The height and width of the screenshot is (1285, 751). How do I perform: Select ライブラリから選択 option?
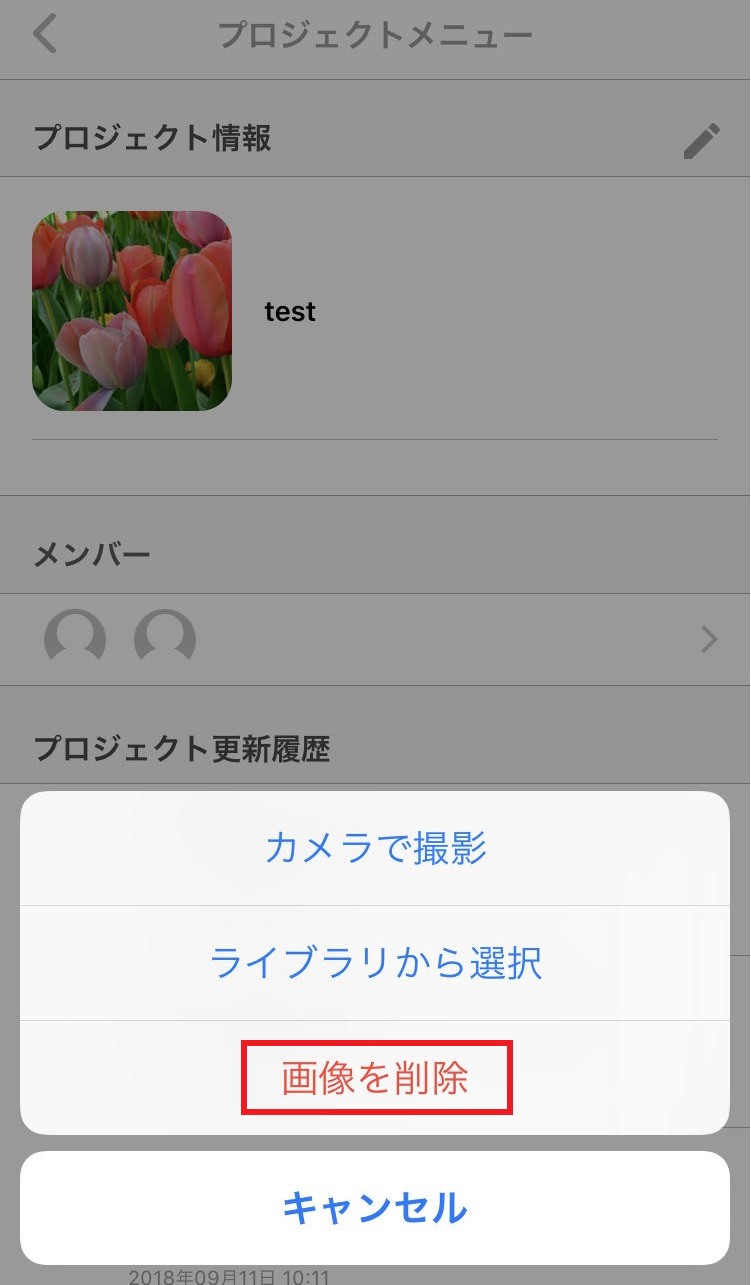click(x=375, y=963)
